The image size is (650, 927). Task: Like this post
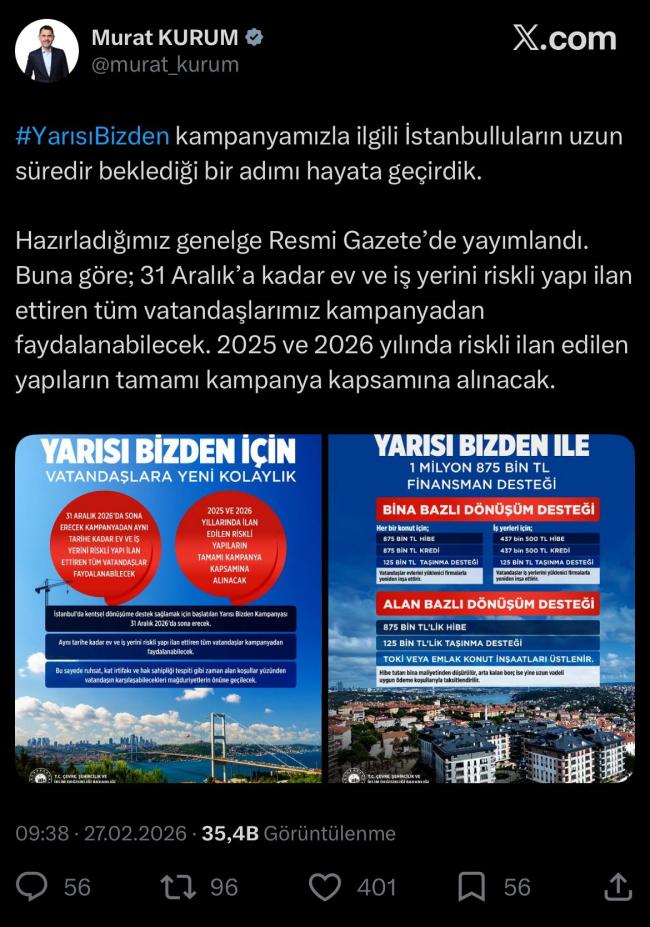click(325, 886)
